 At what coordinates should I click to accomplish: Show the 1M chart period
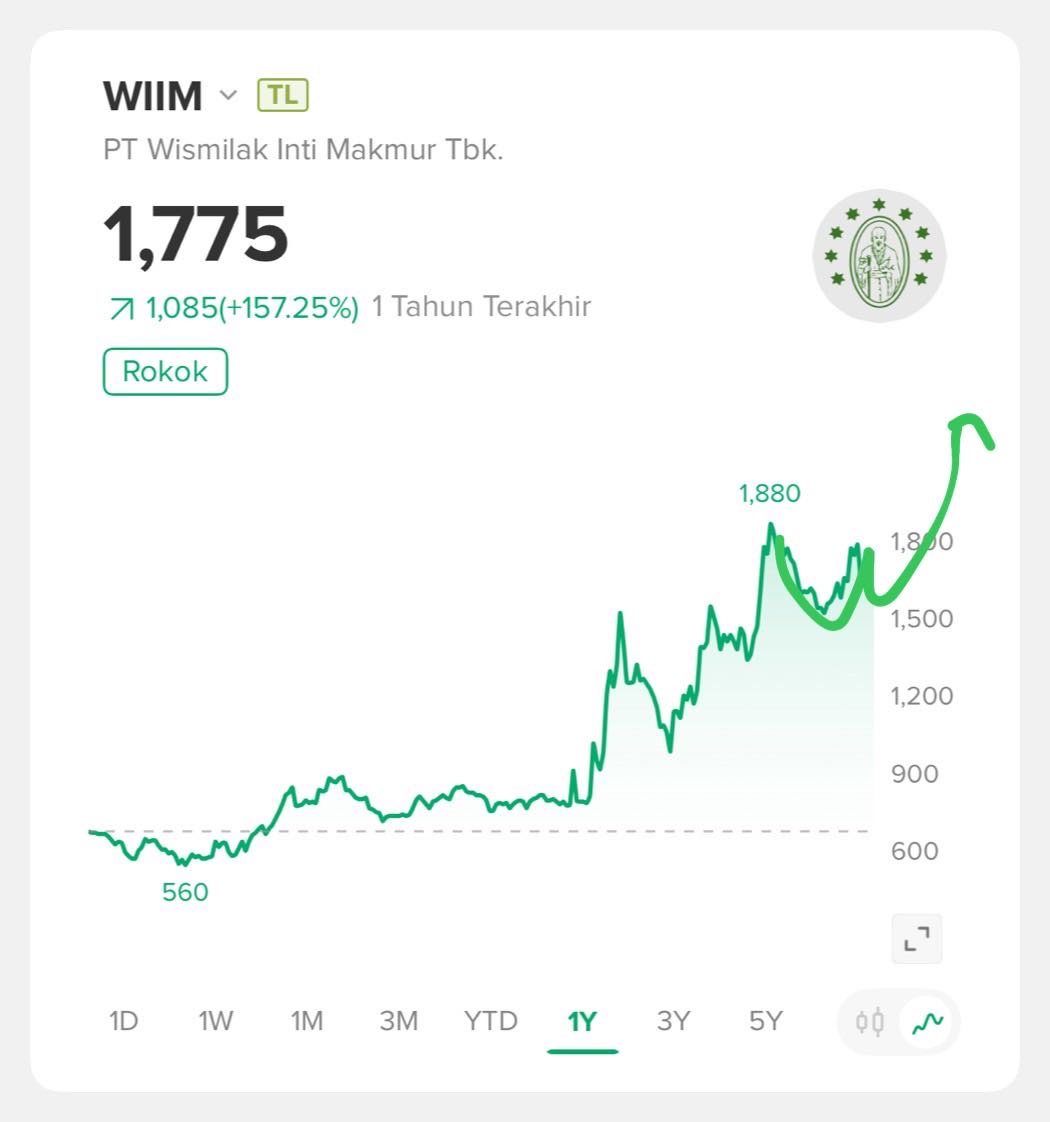point(307,1021)
